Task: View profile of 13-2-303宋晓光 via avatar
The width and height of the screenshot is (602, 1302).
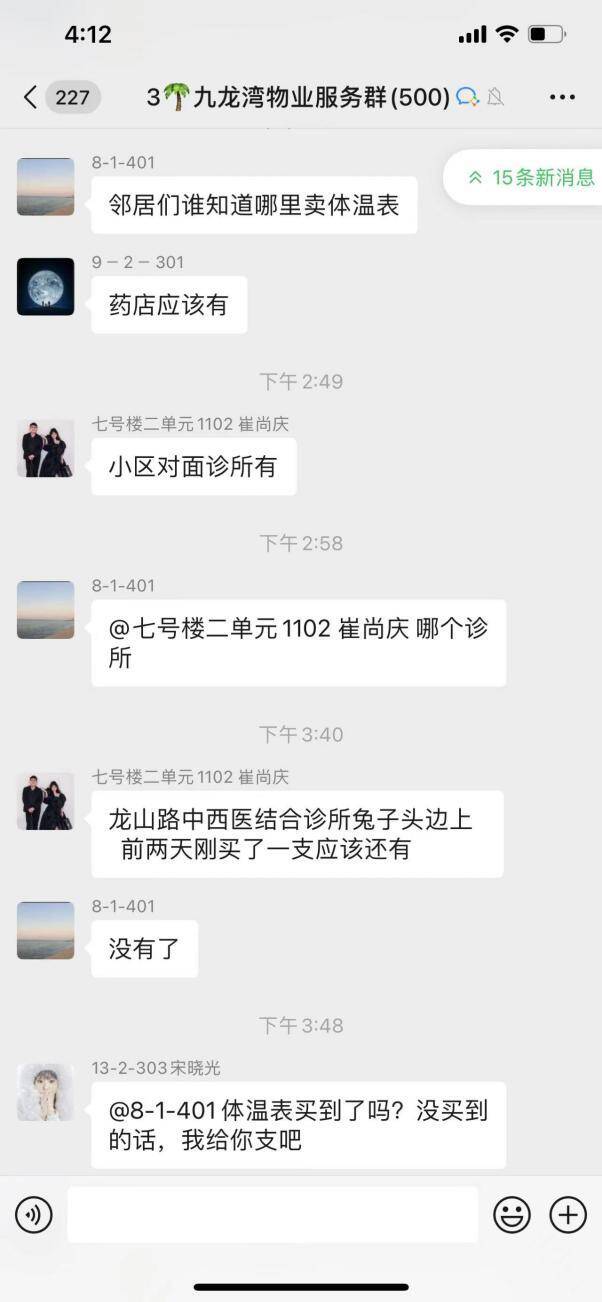Action: coord(46,1092)
